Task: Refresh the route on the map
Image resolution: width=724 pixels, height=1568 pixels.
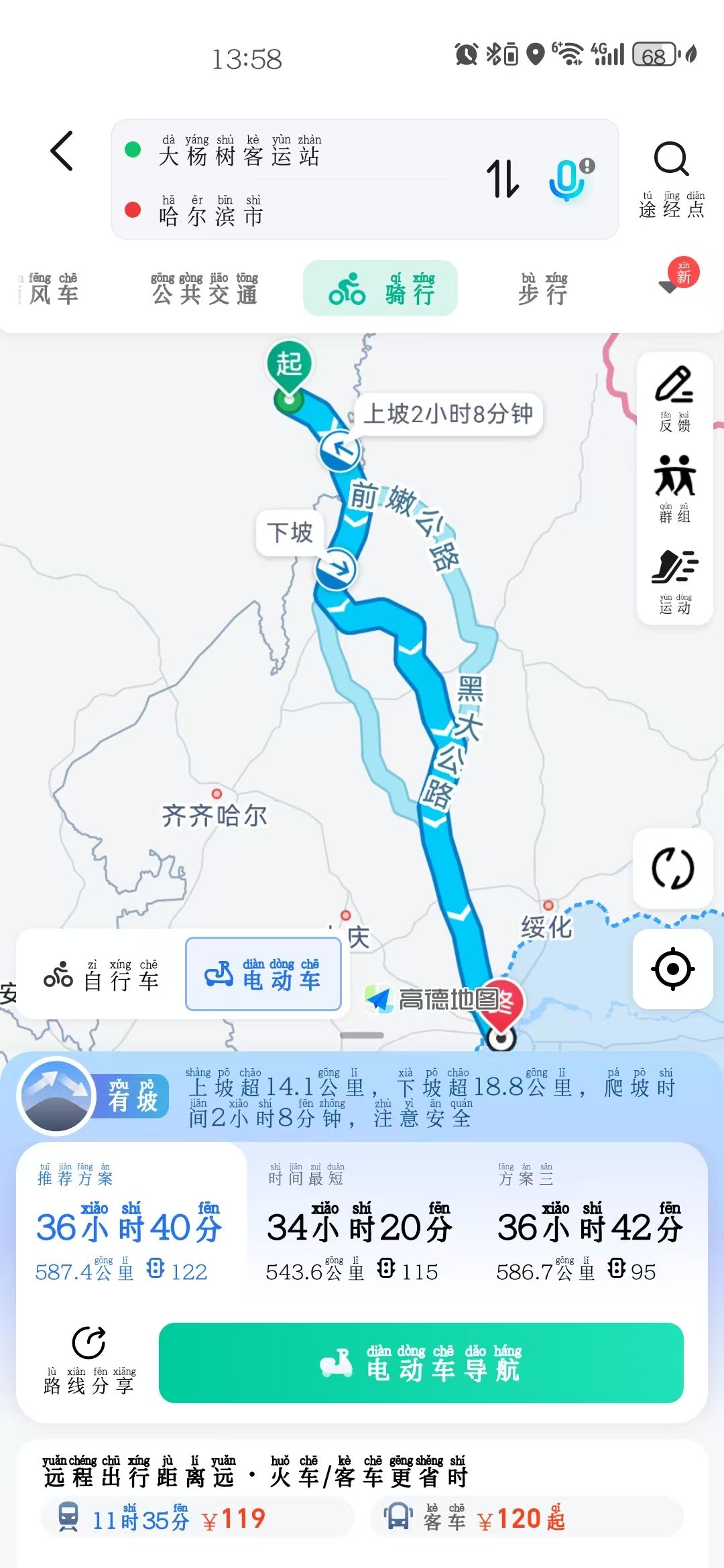Action: 672,868
